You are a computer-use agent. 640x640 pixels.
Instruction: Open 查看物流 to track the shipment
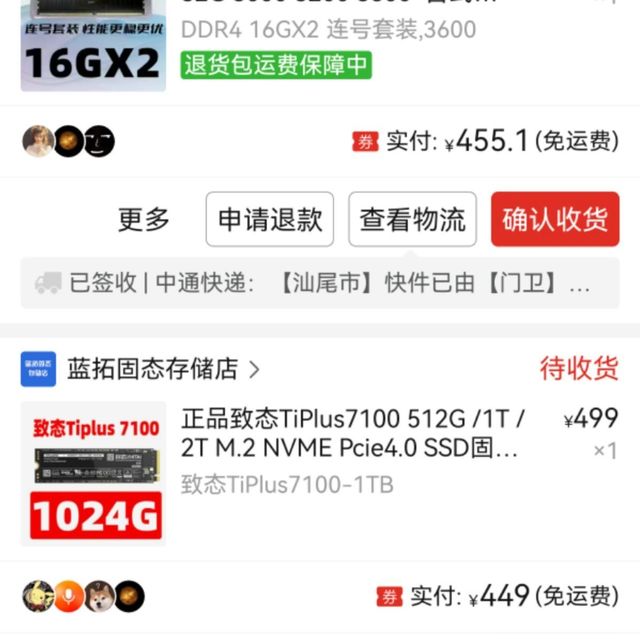point(412,220)
